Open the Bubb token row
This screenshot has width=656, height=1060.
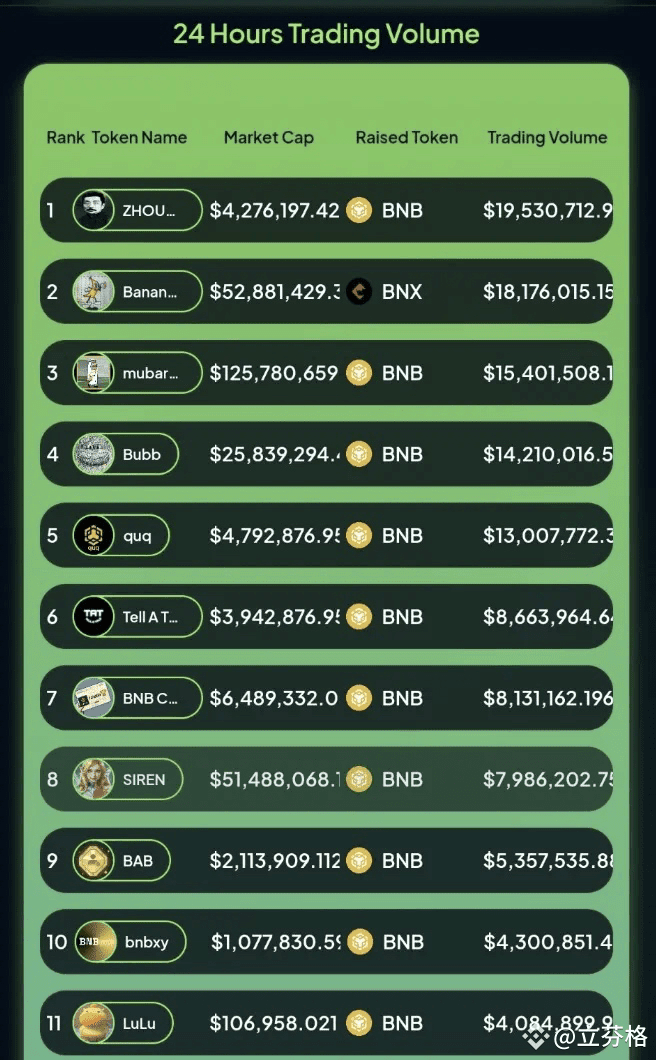click(326, 454)
